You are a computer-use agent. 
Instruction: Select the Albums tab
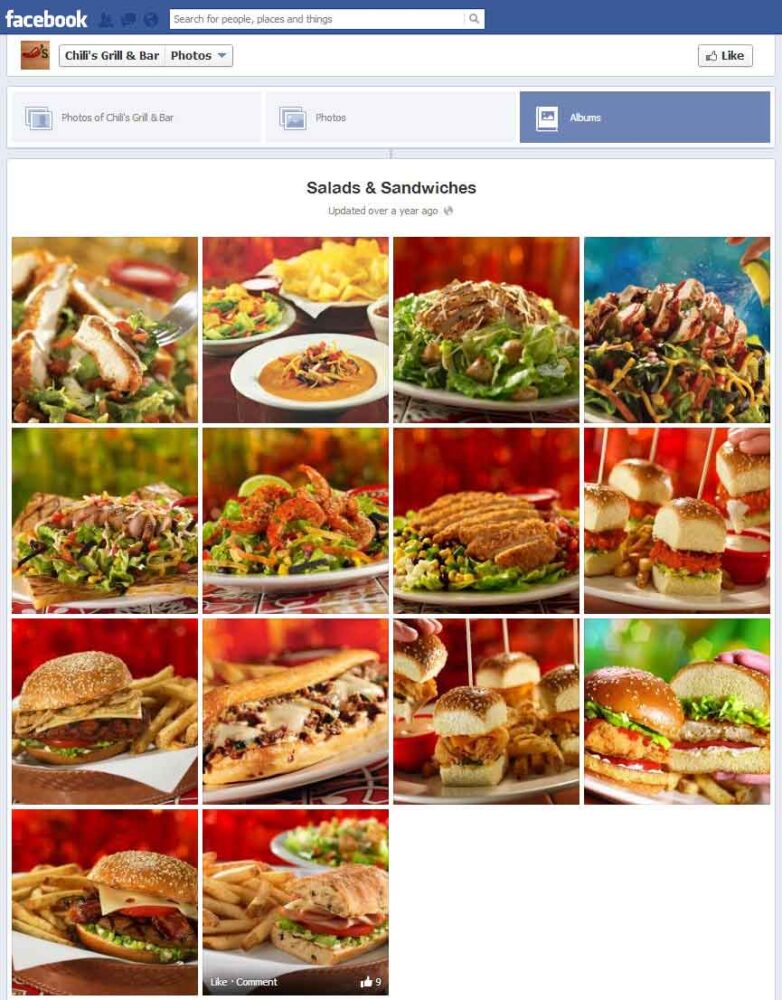645,118
